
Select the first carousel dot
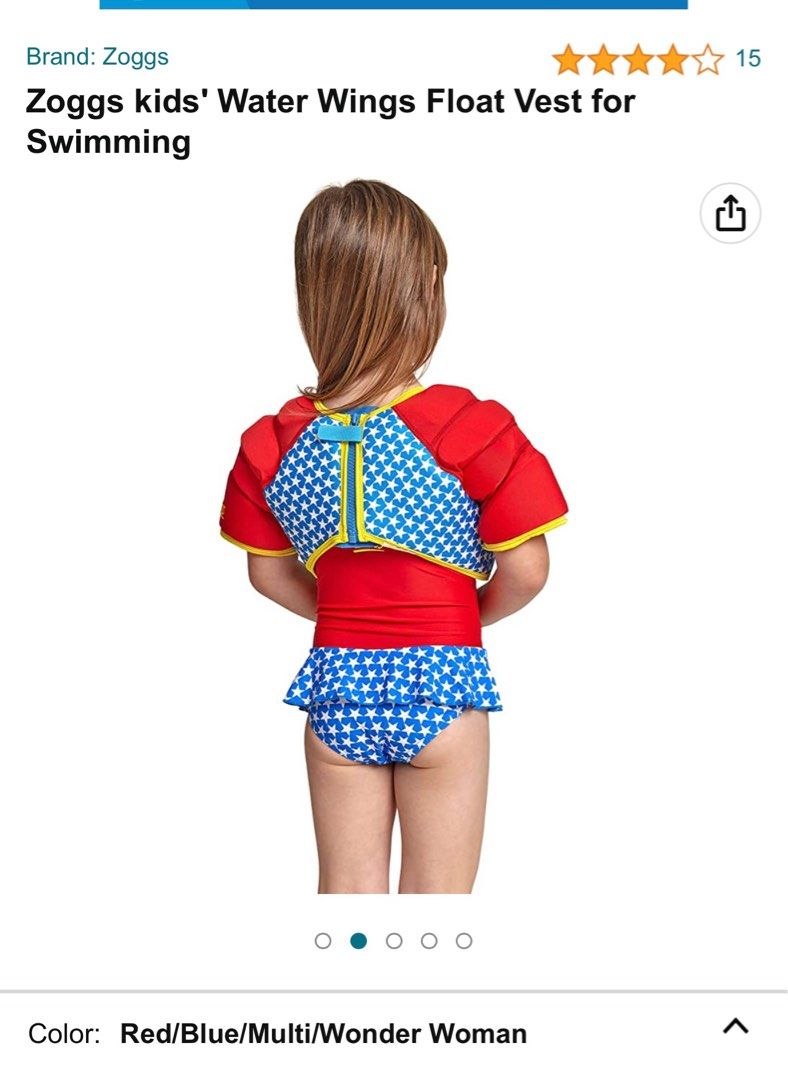323,940
